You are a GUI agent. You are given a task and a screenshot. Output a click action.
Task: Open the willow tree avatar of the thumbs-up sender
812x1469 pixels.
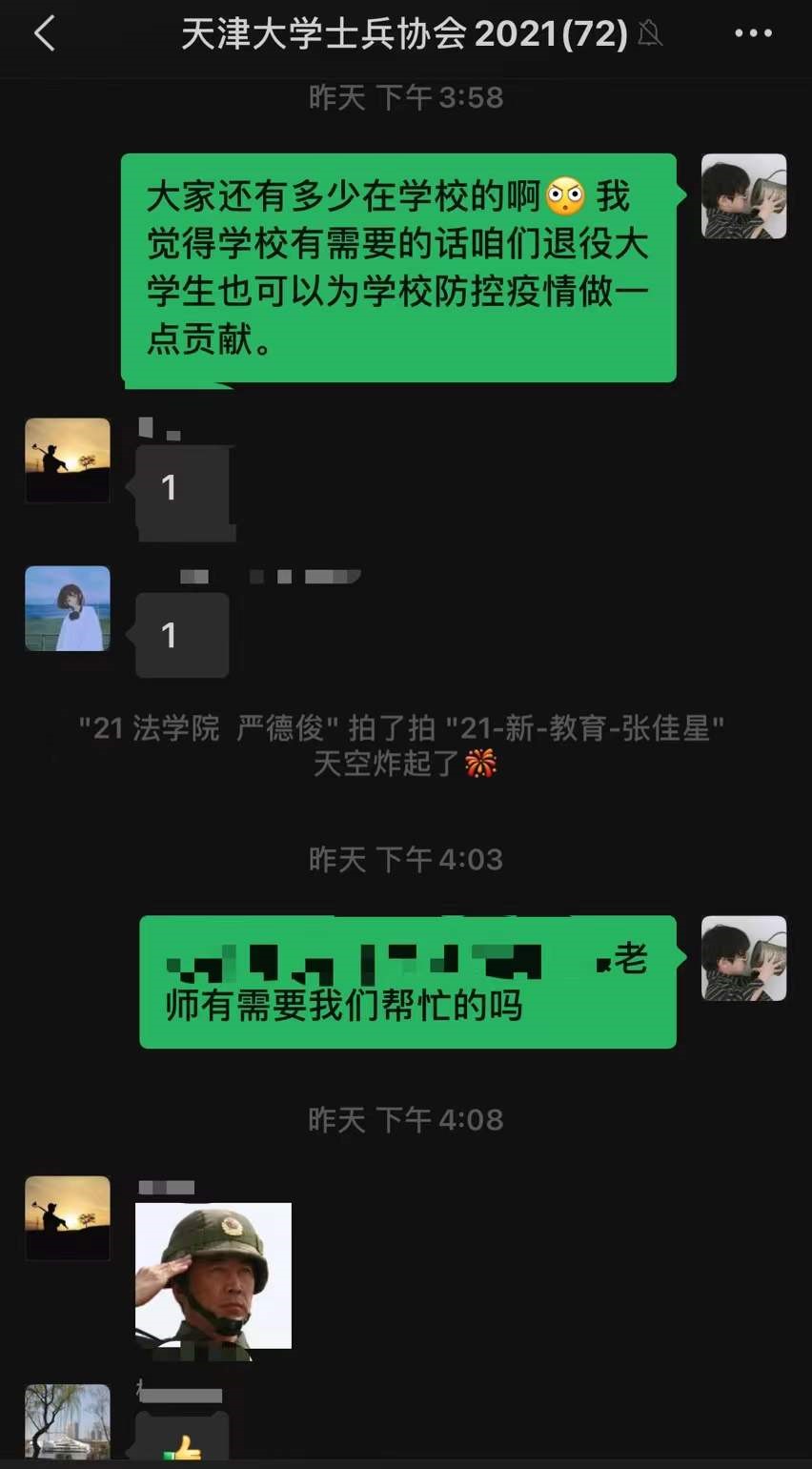pyautogui.click(x=68, y=1422)
